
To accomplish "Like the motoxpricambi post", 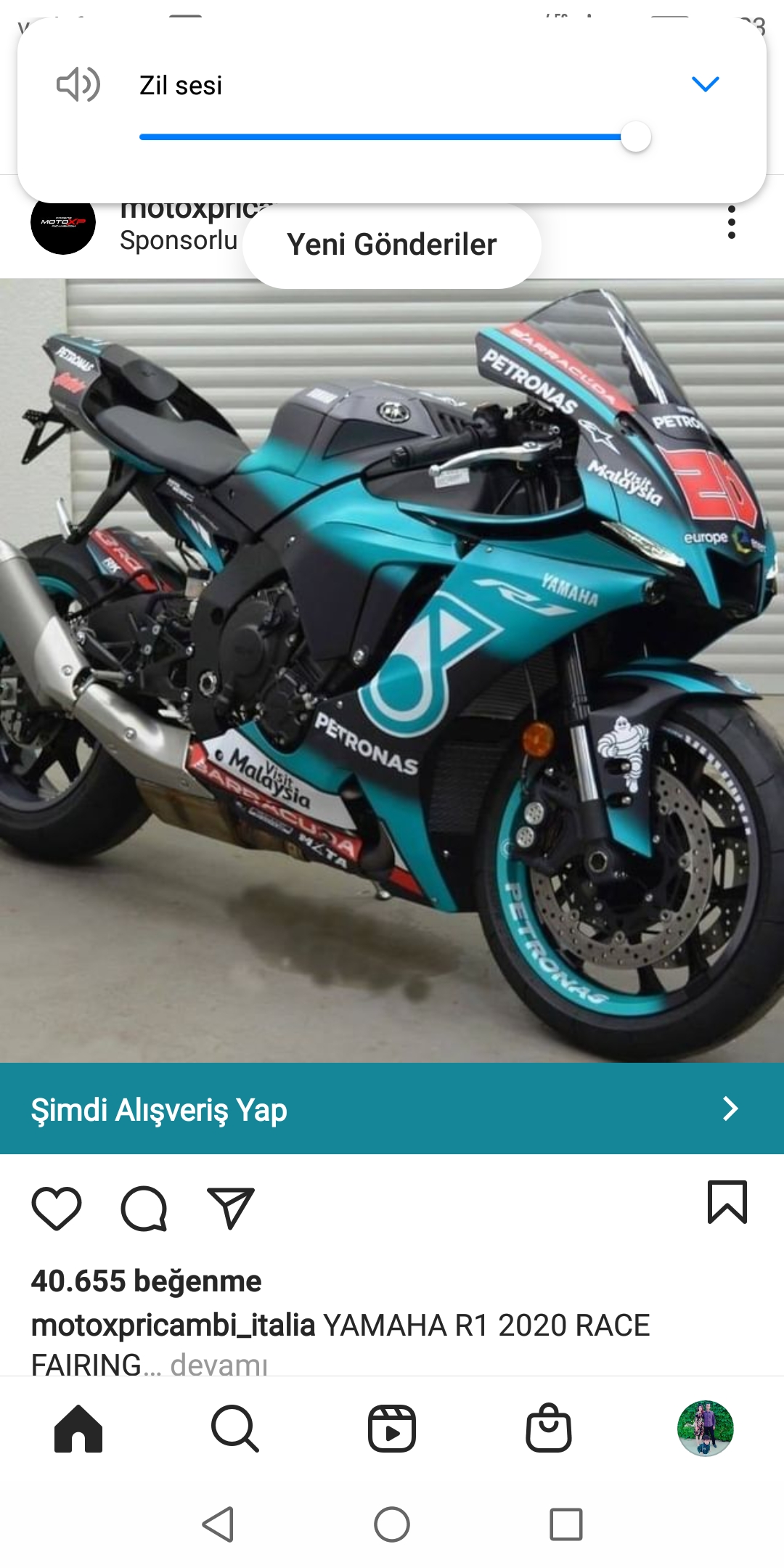I will 57,1209.
